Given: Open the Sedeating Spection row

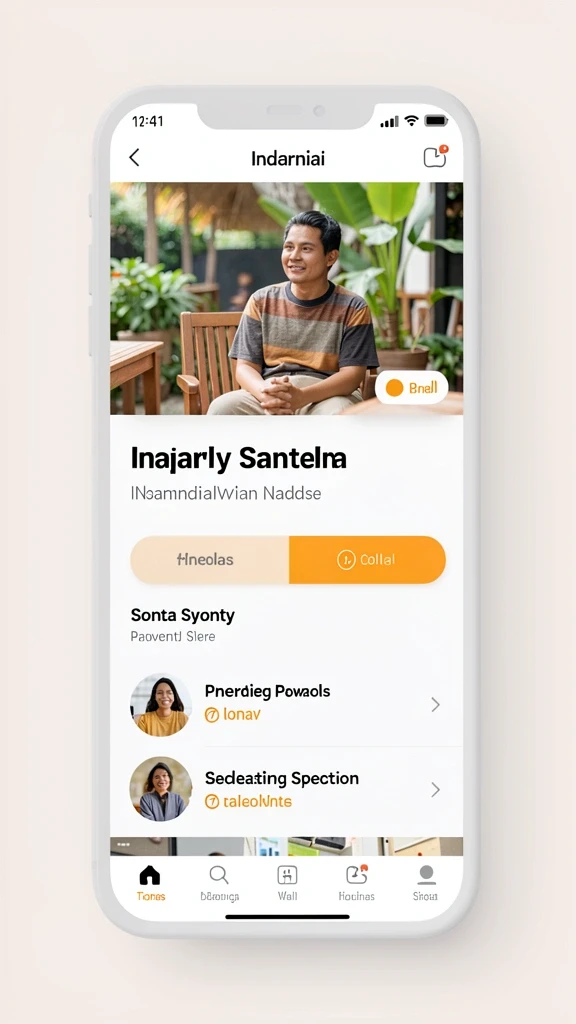Looking at the screenshot, I should [287, 790].
